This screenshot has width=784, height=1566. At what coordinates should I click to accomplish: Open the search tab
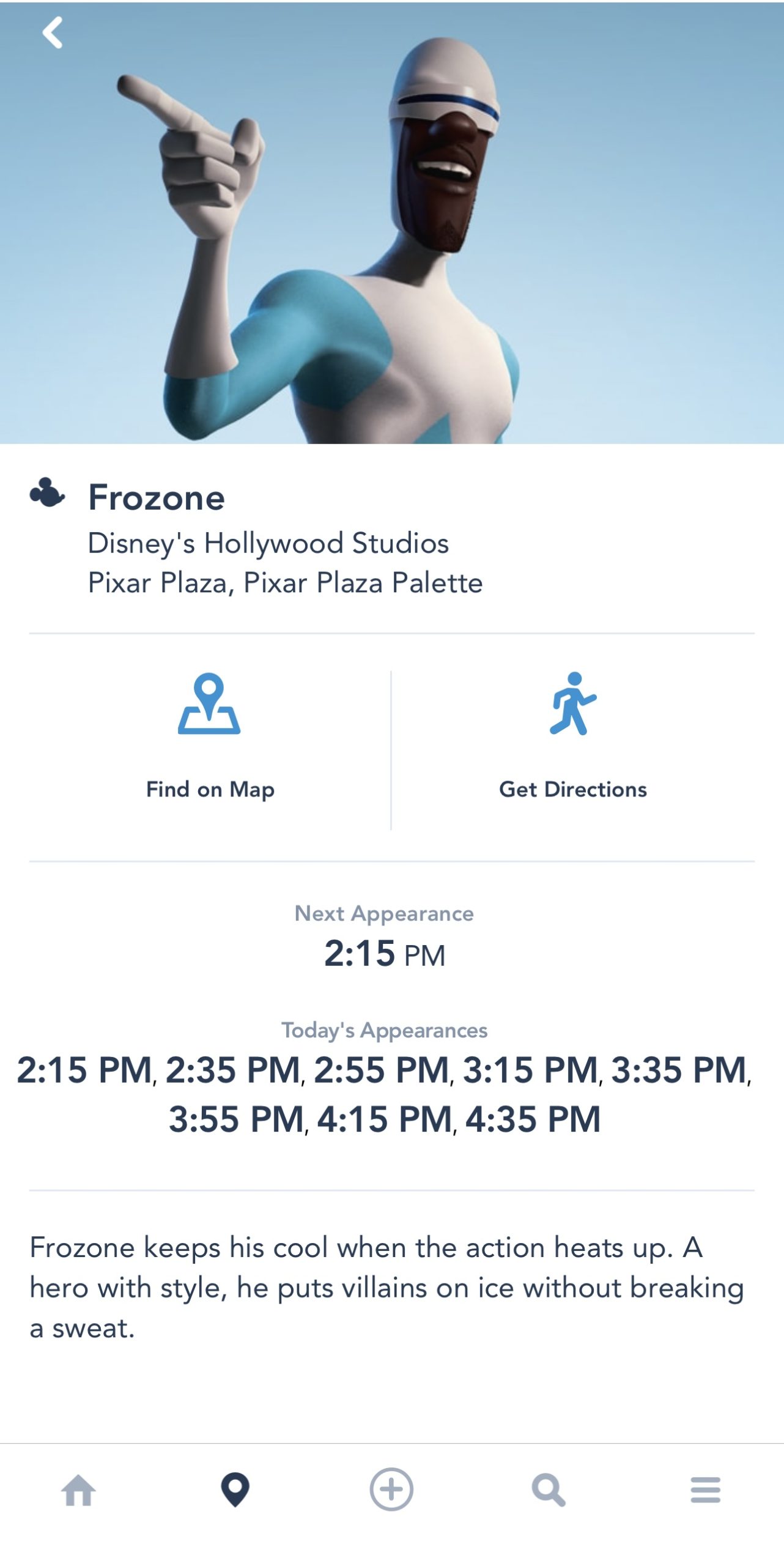pos(549,1490)
